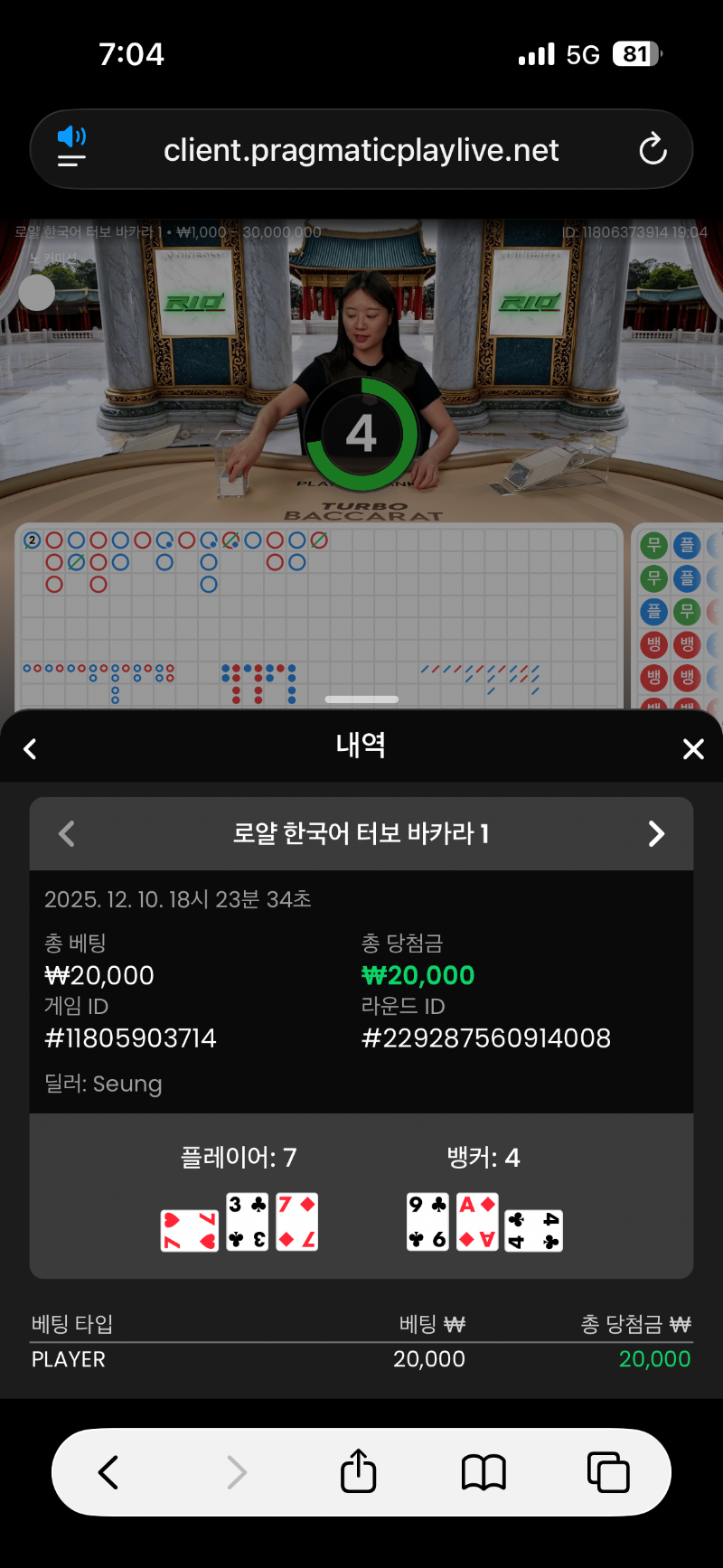Screen dimensions: 723x1568
Task: Show the previous history record
Action: [66, 833]
